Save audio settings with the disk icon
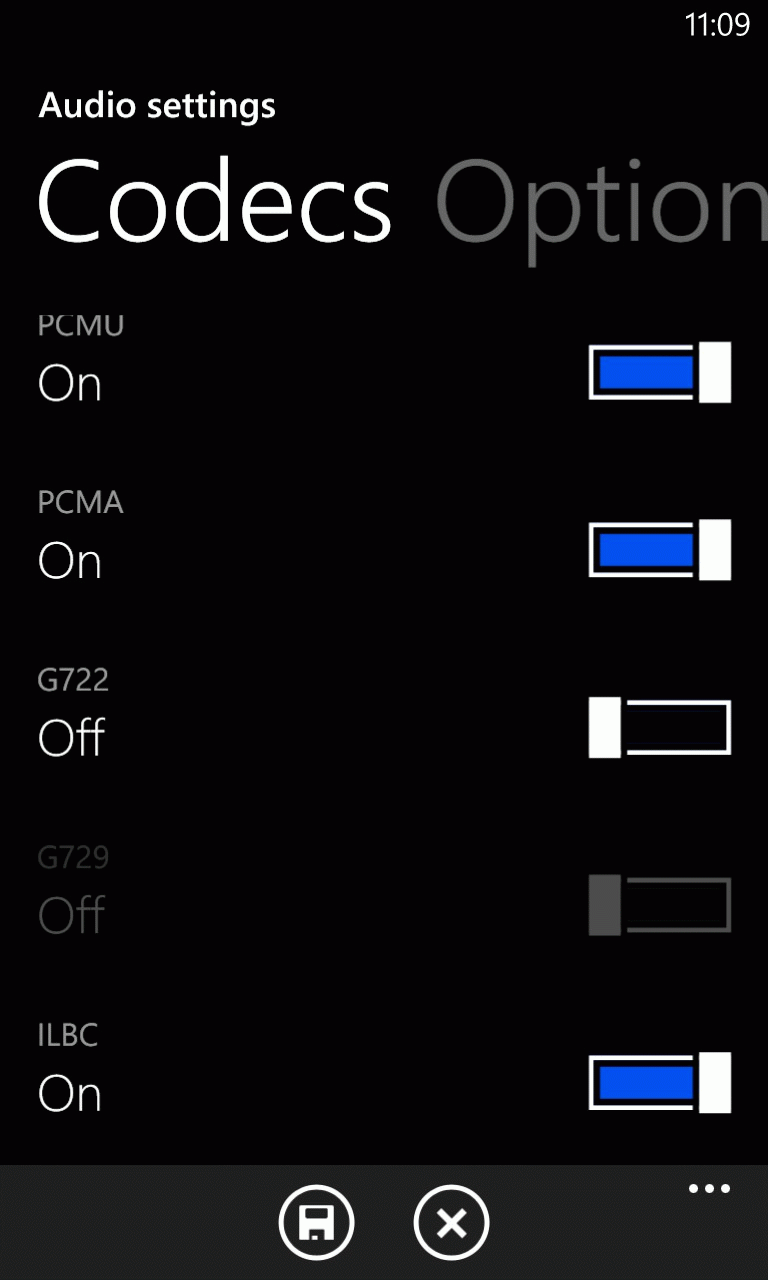Image resolution: width=768 pixels, height=1280 pixels. point(317,1222)
